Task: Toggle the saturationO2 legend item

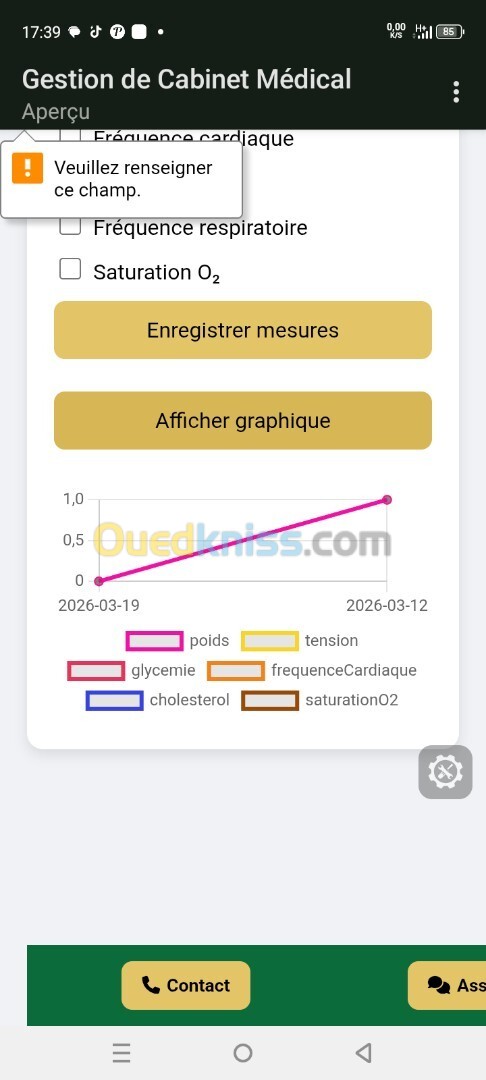Action: coord(319,700)
